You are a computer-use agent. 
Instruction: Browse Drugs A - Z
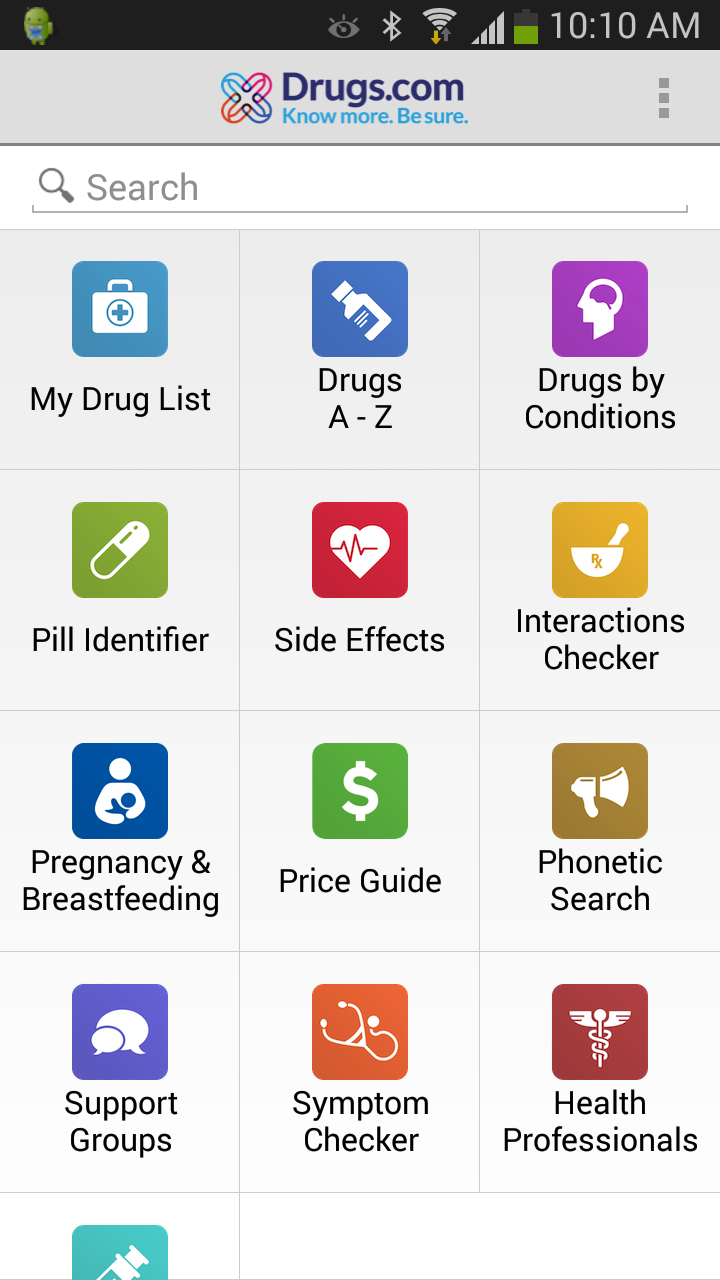(x=360, y=349)
